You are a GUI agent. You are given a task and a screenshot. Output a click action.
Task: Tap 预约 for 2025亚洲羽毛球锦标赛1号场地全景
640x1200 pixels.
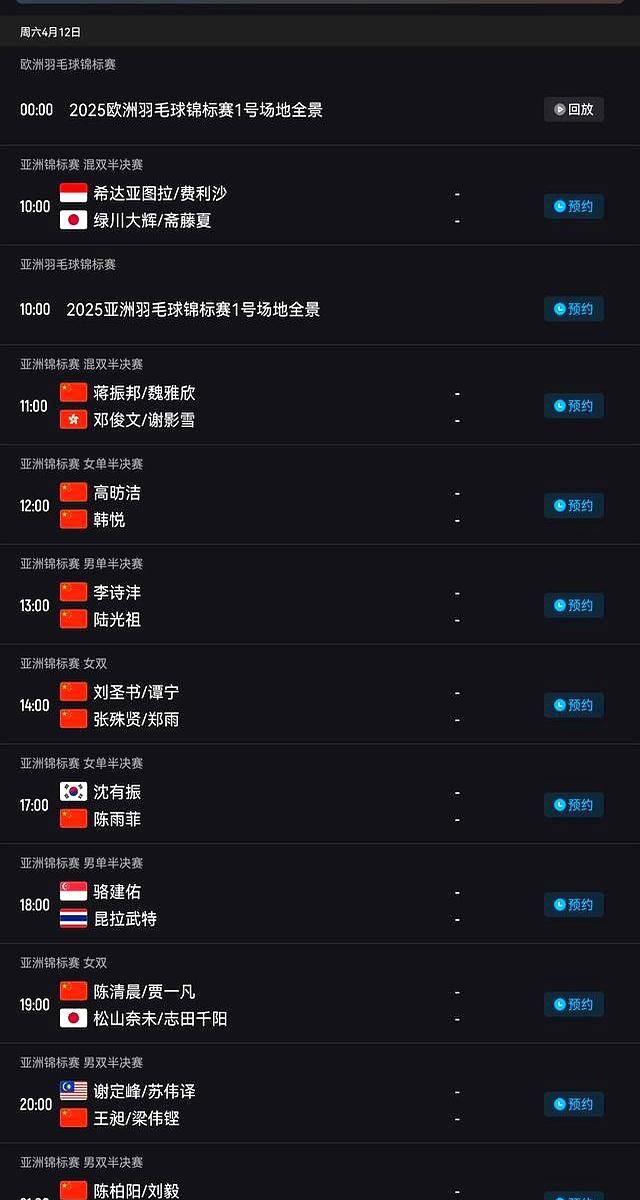pyautogui.click(x=574, y=309)
